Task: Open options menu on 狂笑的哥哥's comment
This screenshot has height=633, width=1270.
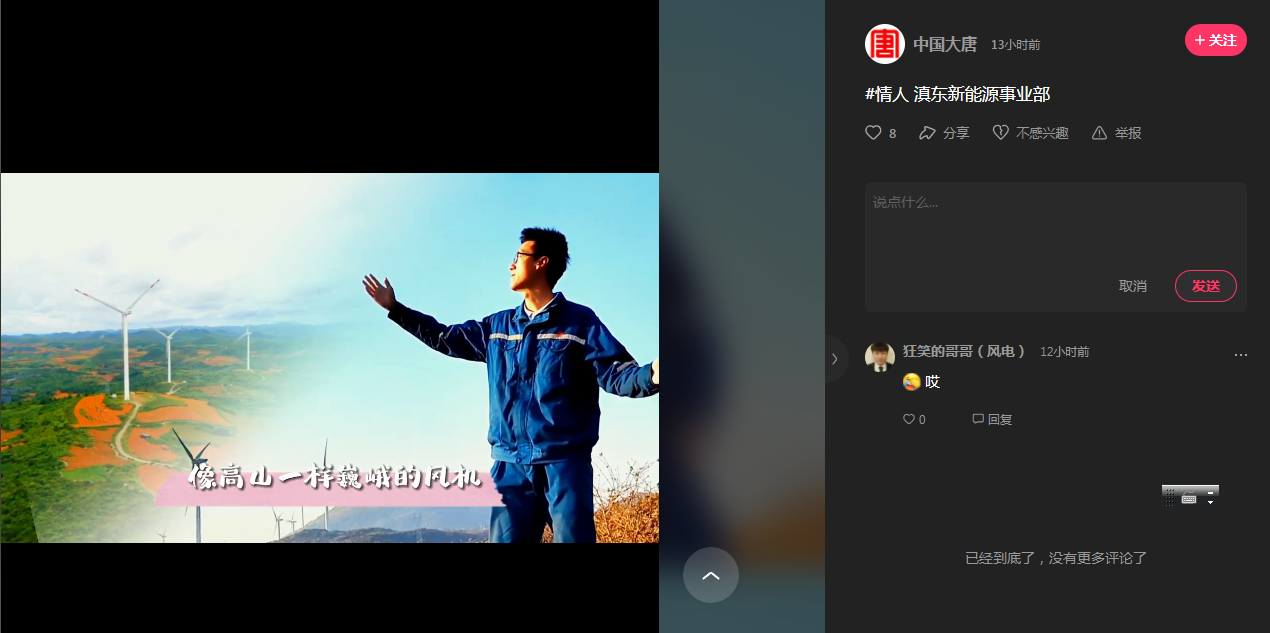Action: tap(1240, 355)
